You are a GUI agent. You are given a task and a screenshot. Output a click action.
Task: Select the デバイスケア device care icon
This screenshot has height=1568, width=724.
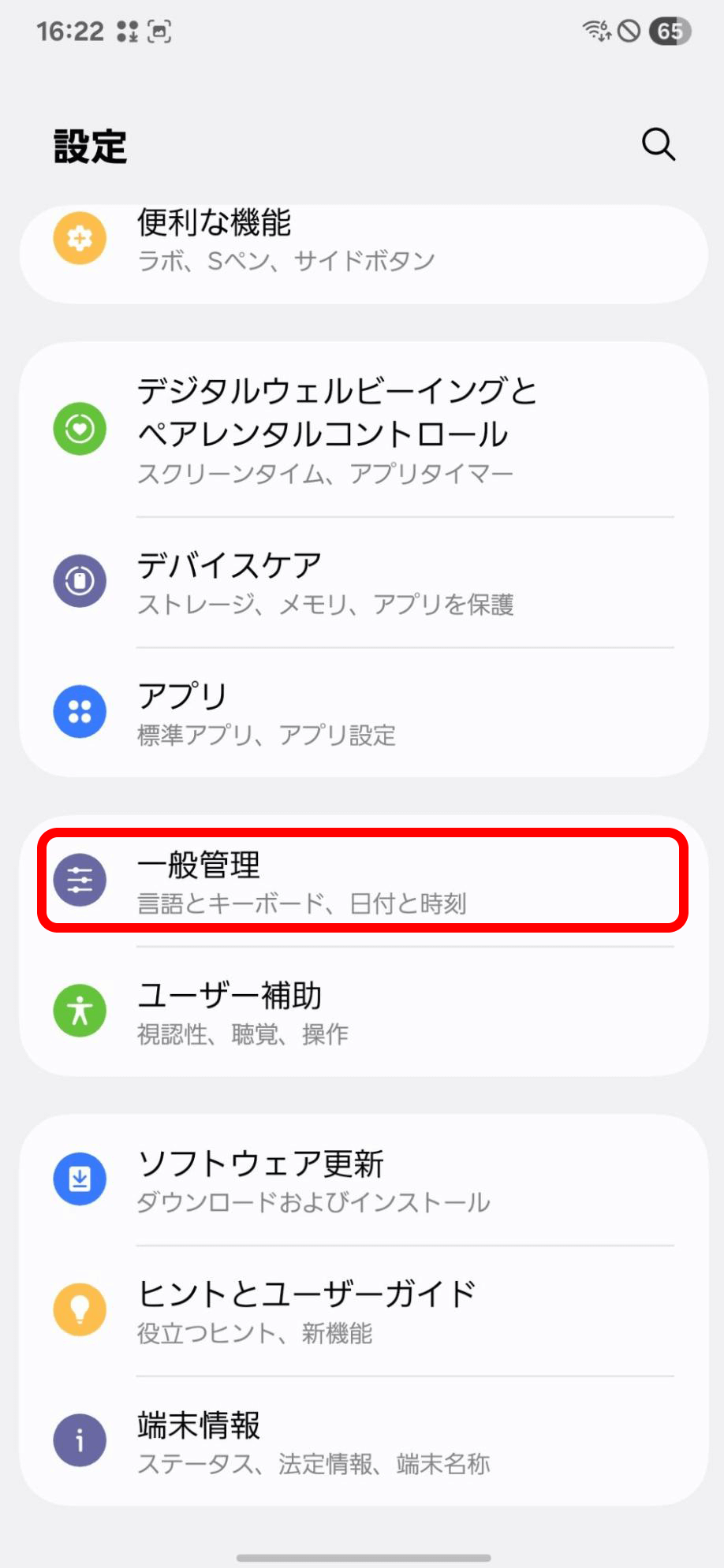pos(79,581)
